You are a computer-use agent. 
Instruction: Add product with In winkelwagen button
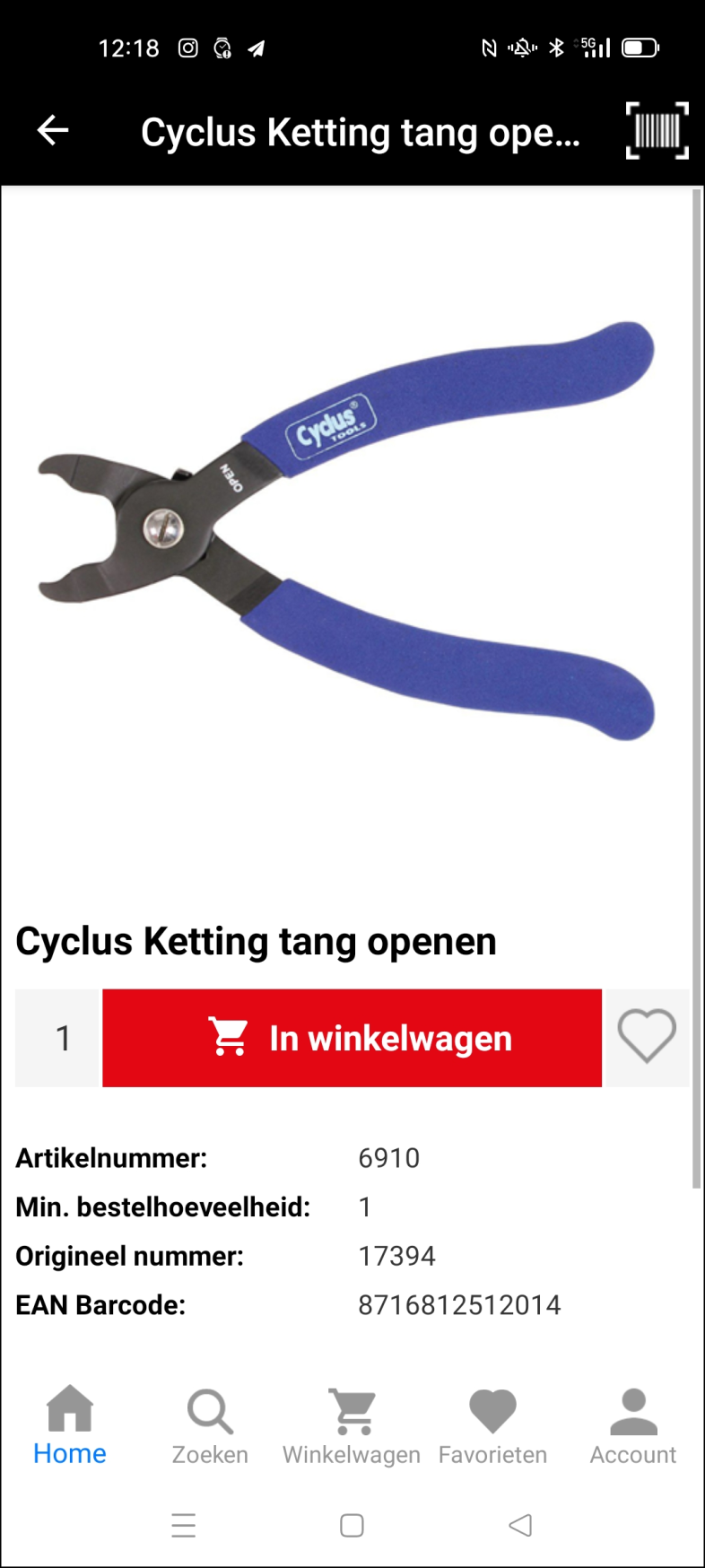(352, 1038)
